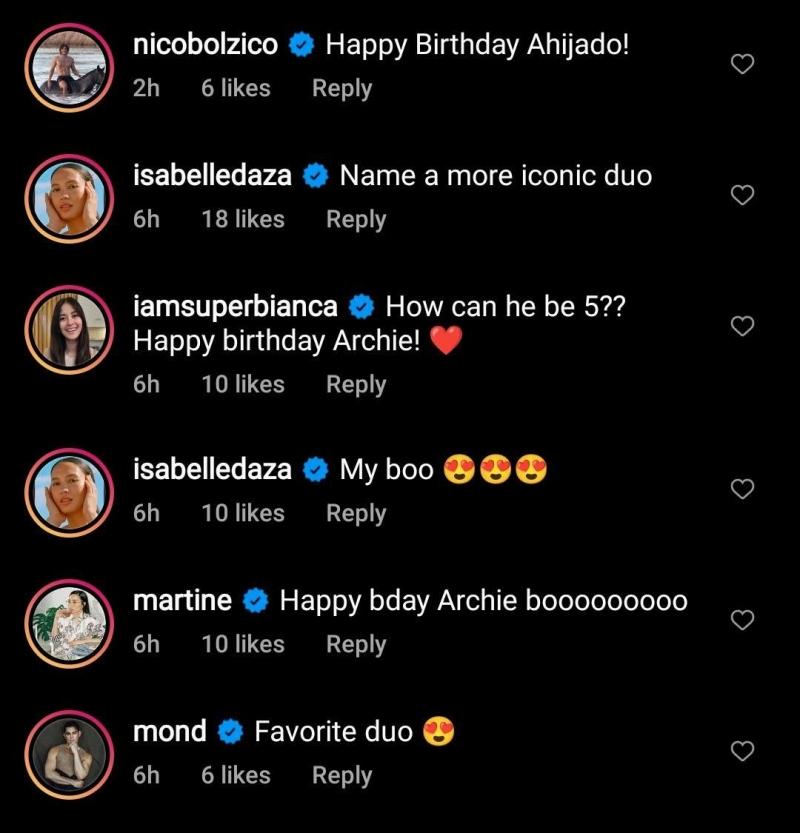This screenshot has width=800, height=833.
Task: View 18 likes on isabelledaza's comment
Action: click(x=243, y=219)
